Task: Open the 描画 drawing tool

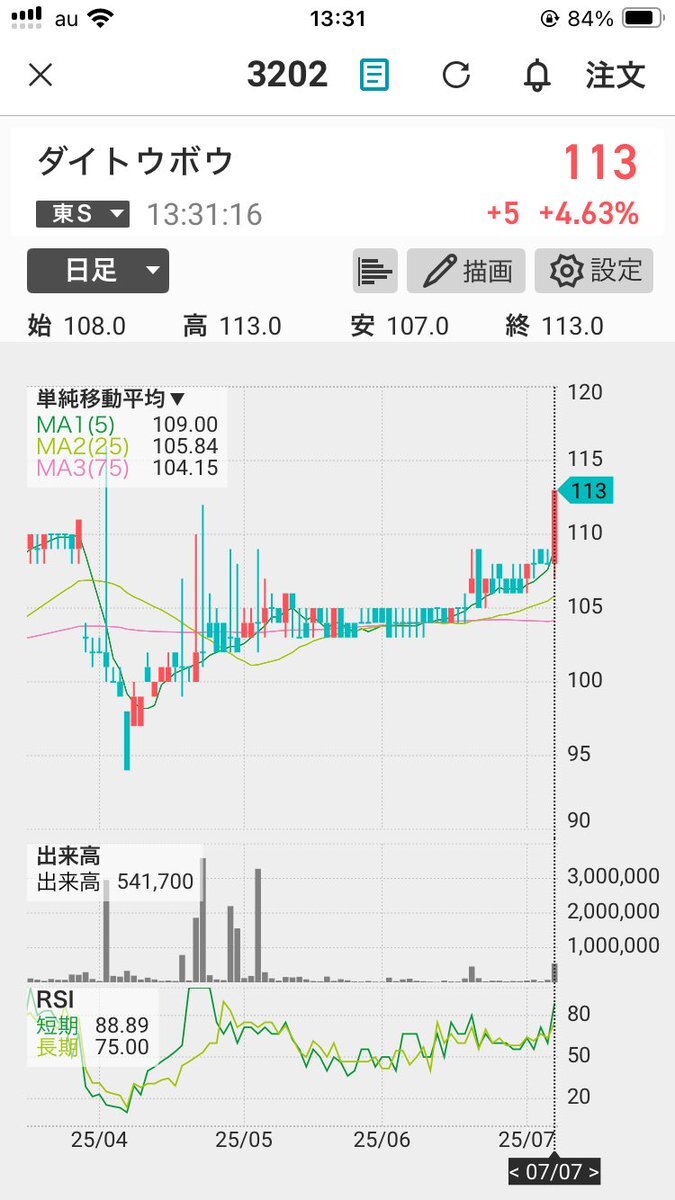Action: [467, 271]
